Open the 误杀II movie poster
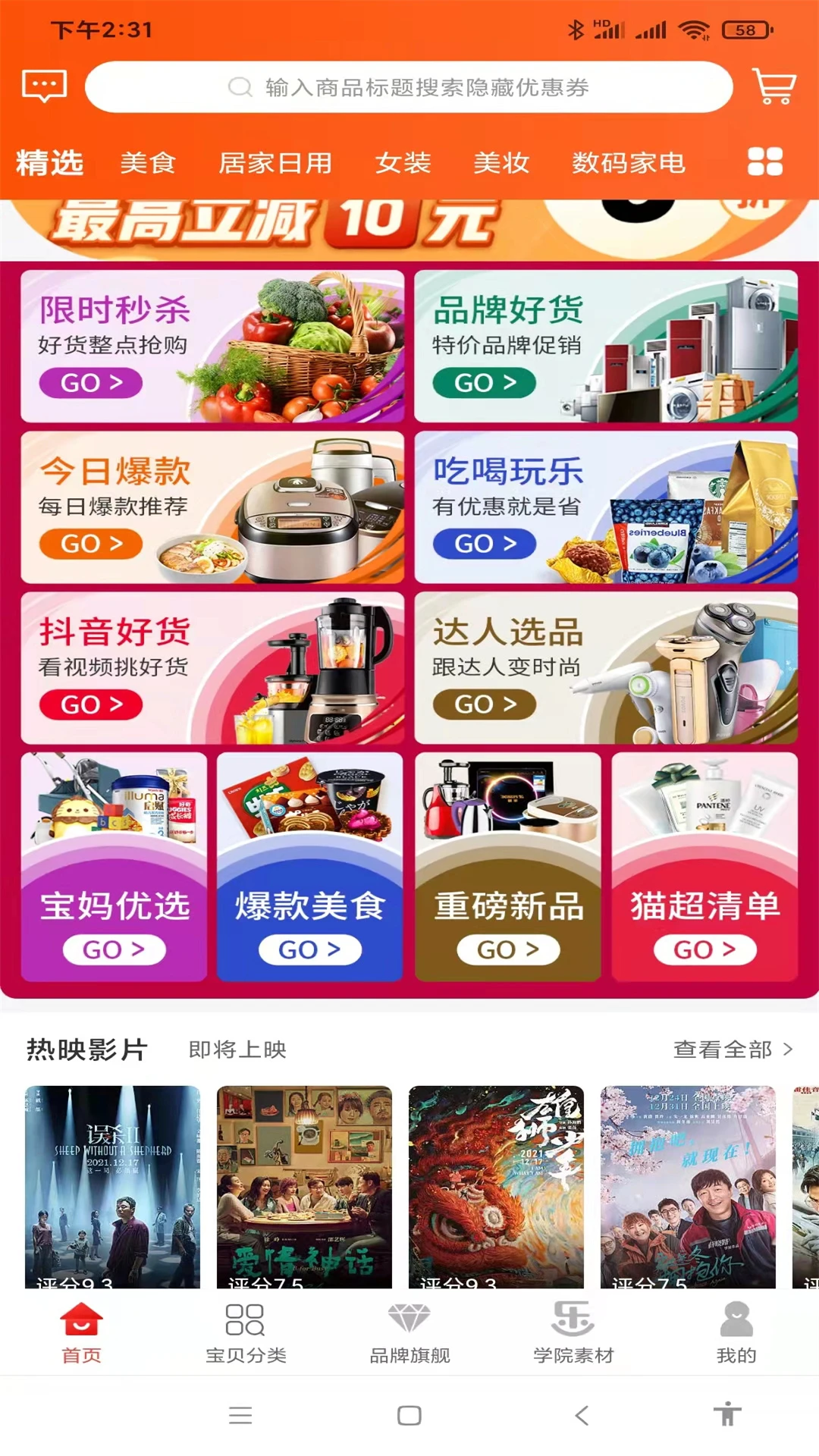Image resolution: width=819 pixels, height=1456 pixels. coord(112,1183)
